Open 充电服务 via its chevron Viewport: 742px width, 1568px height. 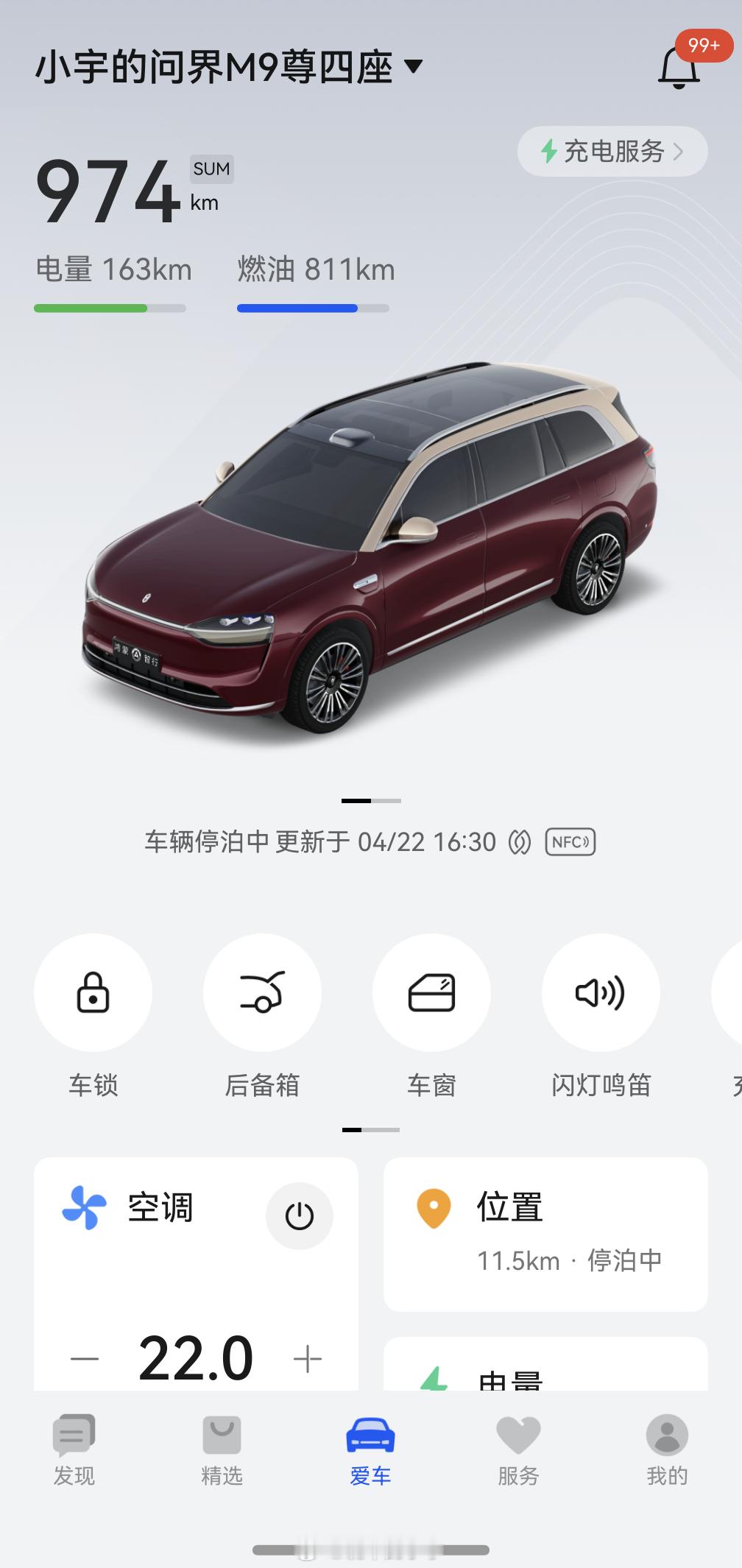[x=681, y=152]
